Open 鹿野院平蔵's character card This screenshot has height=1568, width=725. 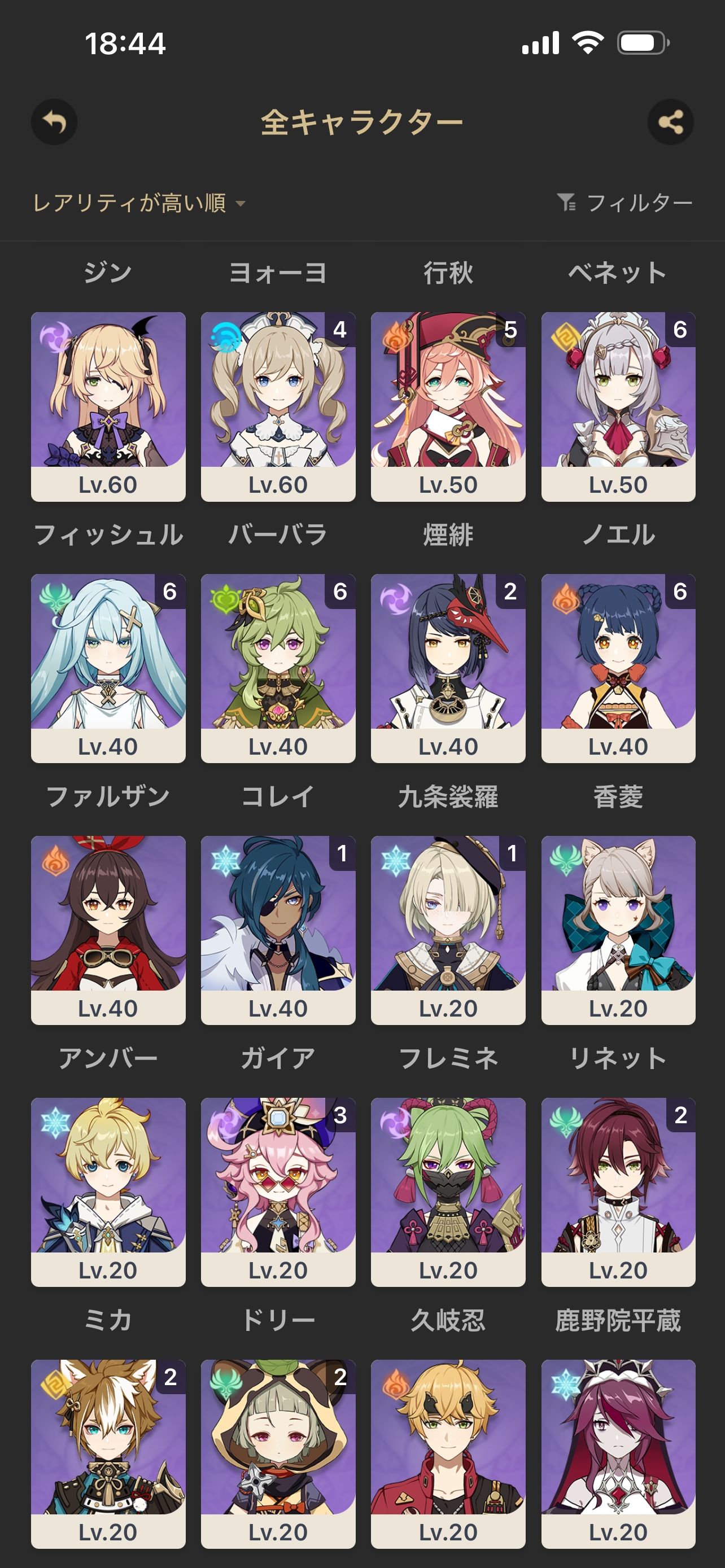618,1191
